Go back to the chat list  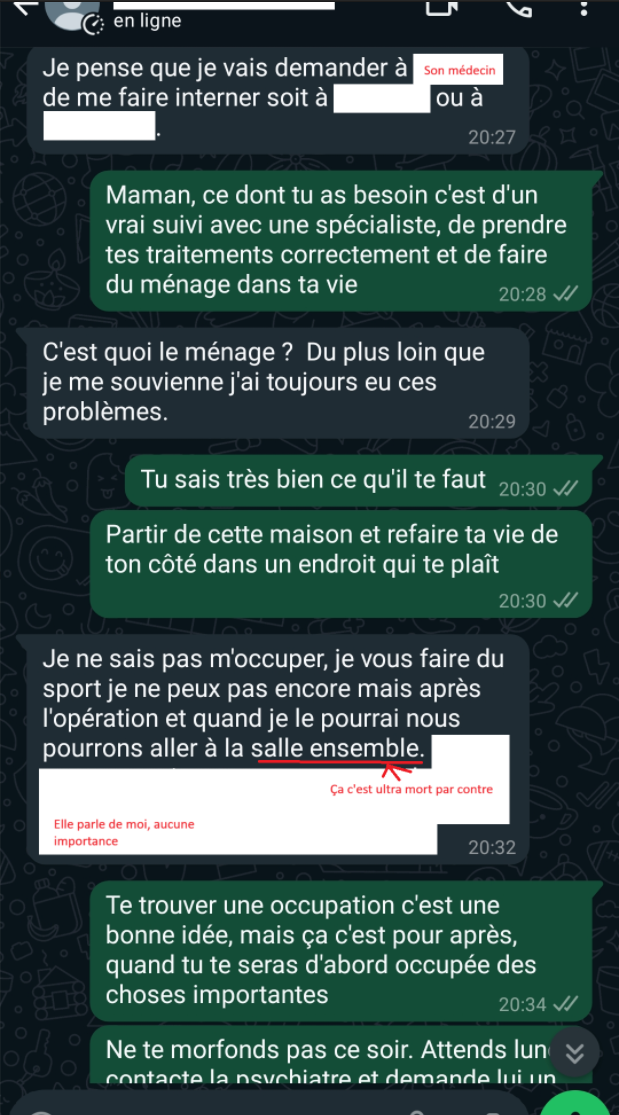(x=23, y=7)
